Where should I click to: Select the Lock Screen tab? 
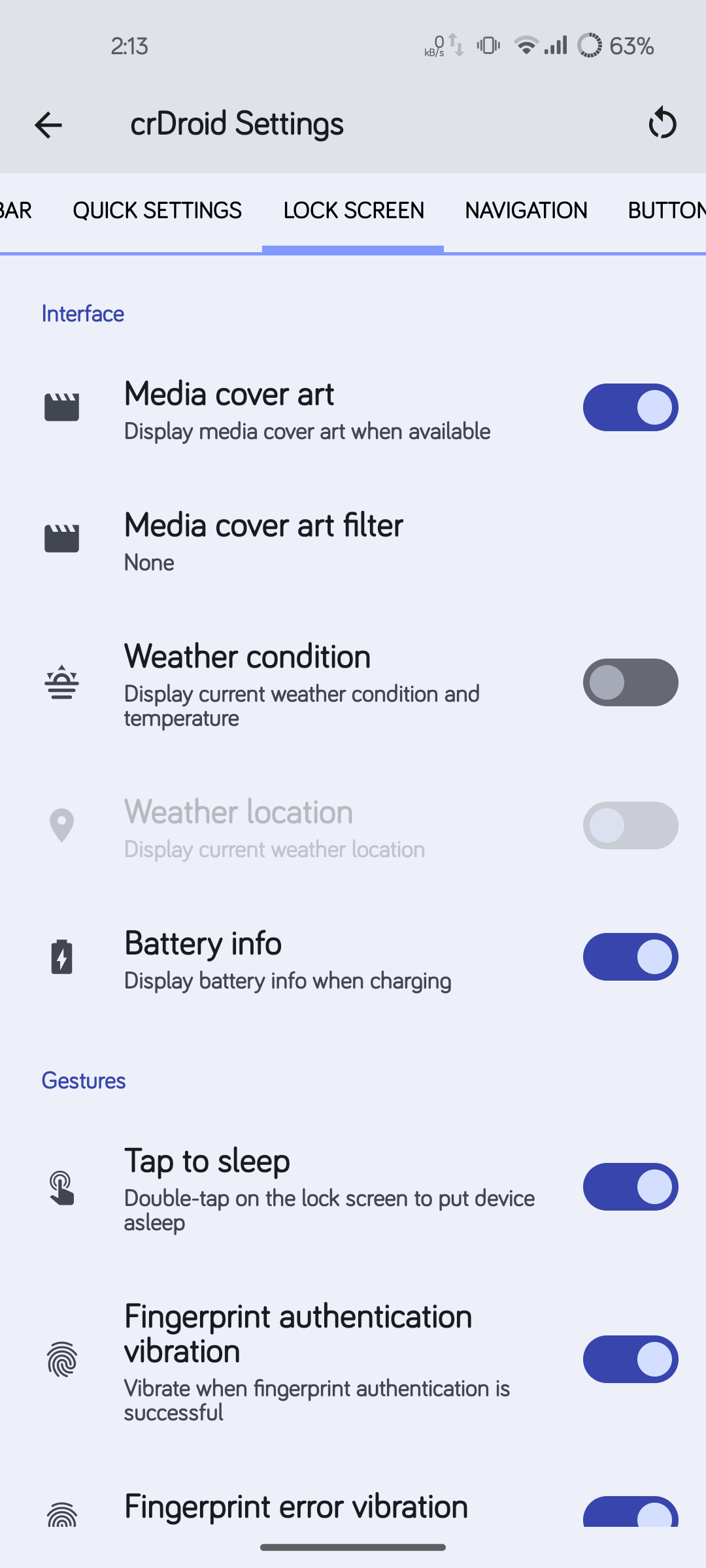click(x=354, y=210)
